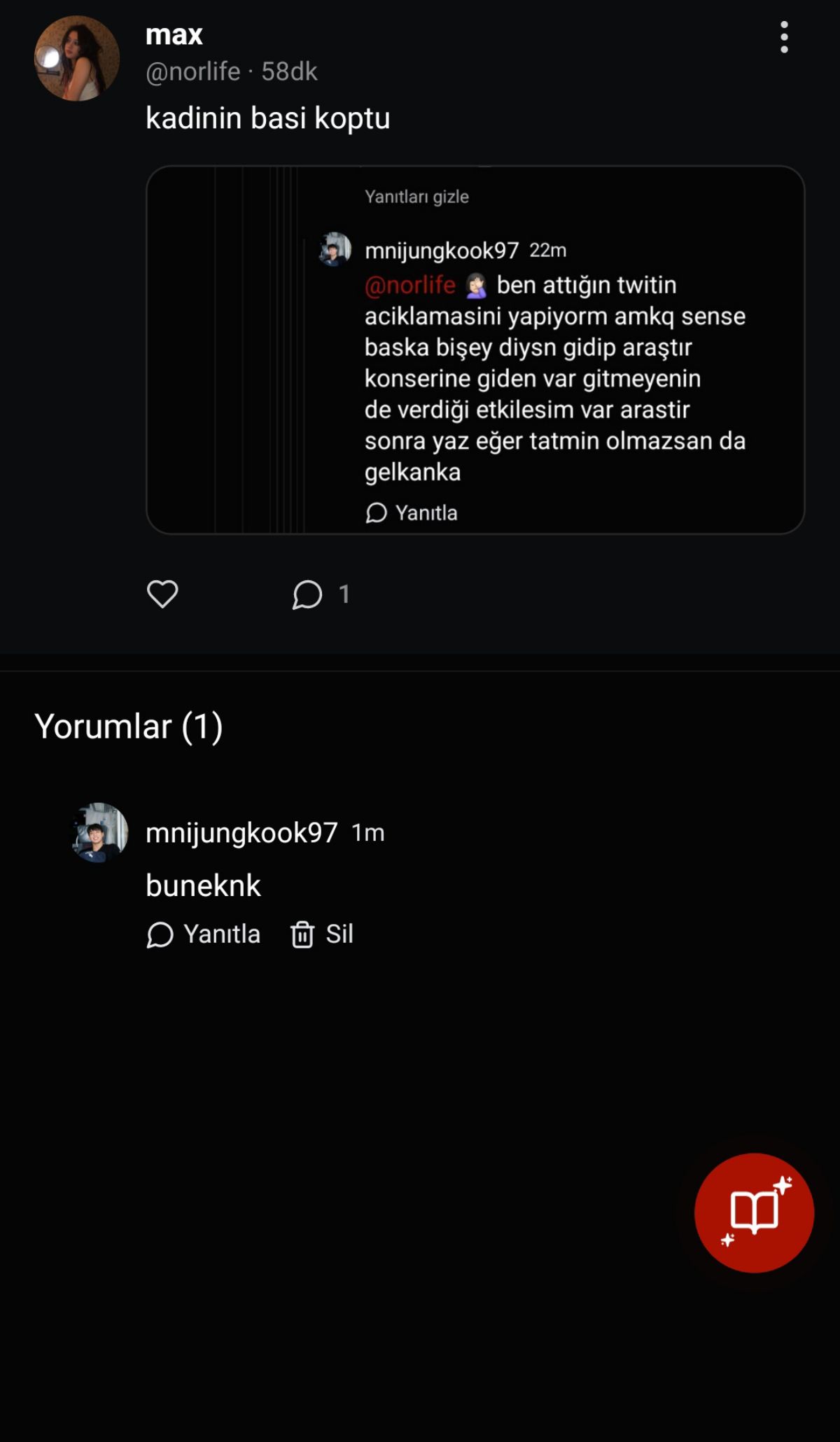Open max's profile via the name
This screenshot has height=1442, width=840.
coord(174,34)
